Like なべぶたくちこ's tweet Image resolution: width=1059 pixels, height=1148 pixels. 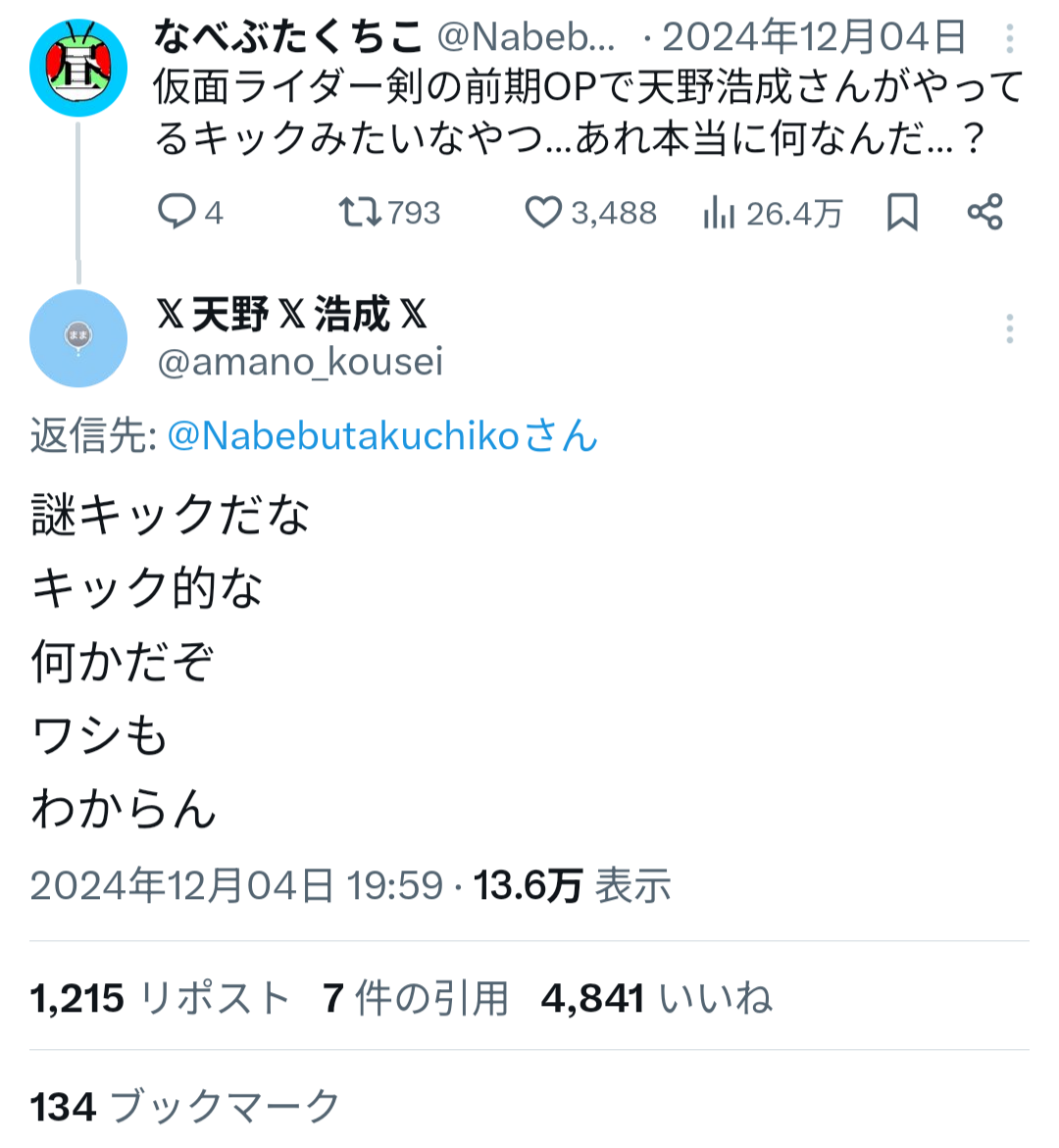point(590,213)
